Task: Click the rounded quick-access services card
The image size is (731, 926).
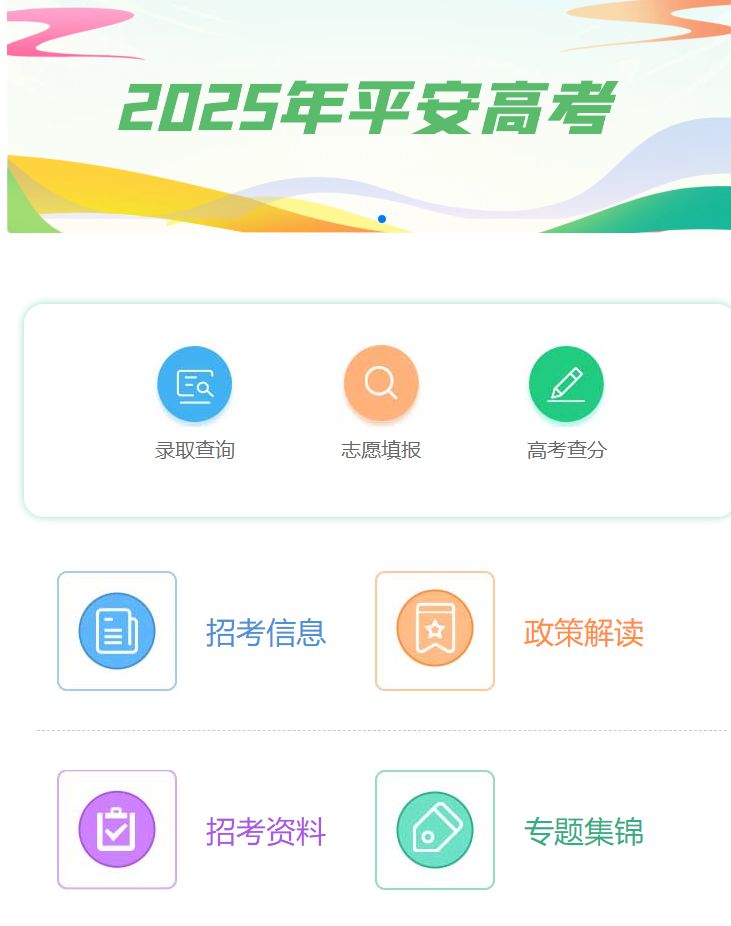Action: coord(375,410)
